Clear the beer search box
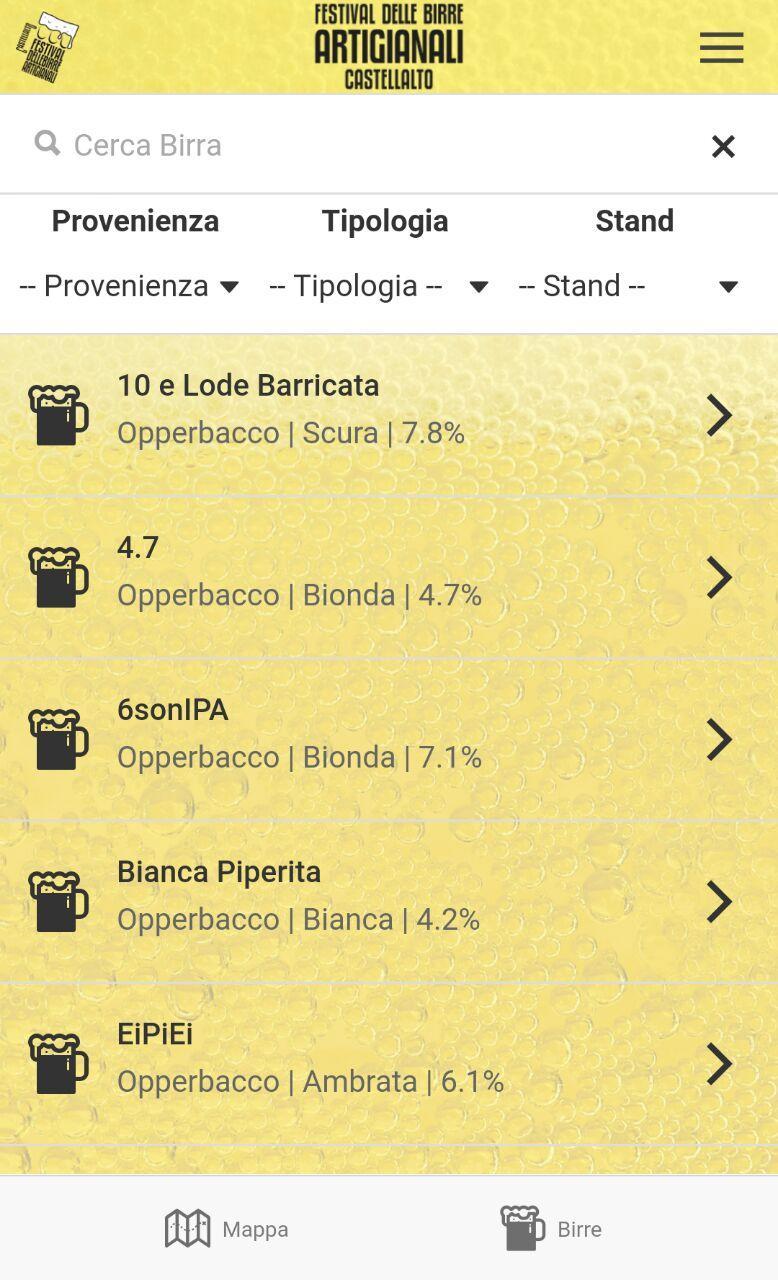Image resolution: width=778 pixels, height=1280 pixels. 723,147
